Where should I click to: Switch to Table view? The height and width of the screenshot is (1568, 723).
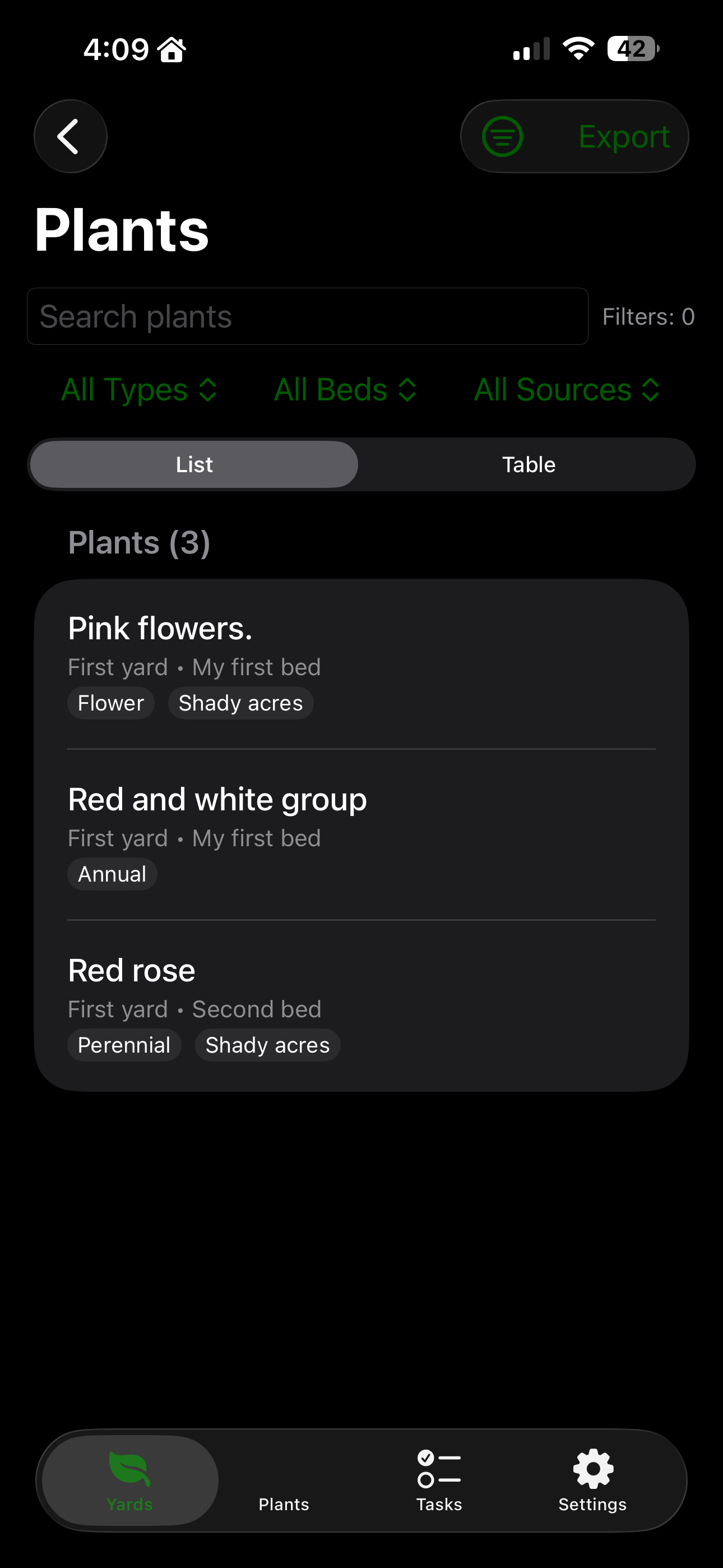[x=529, y=464]
